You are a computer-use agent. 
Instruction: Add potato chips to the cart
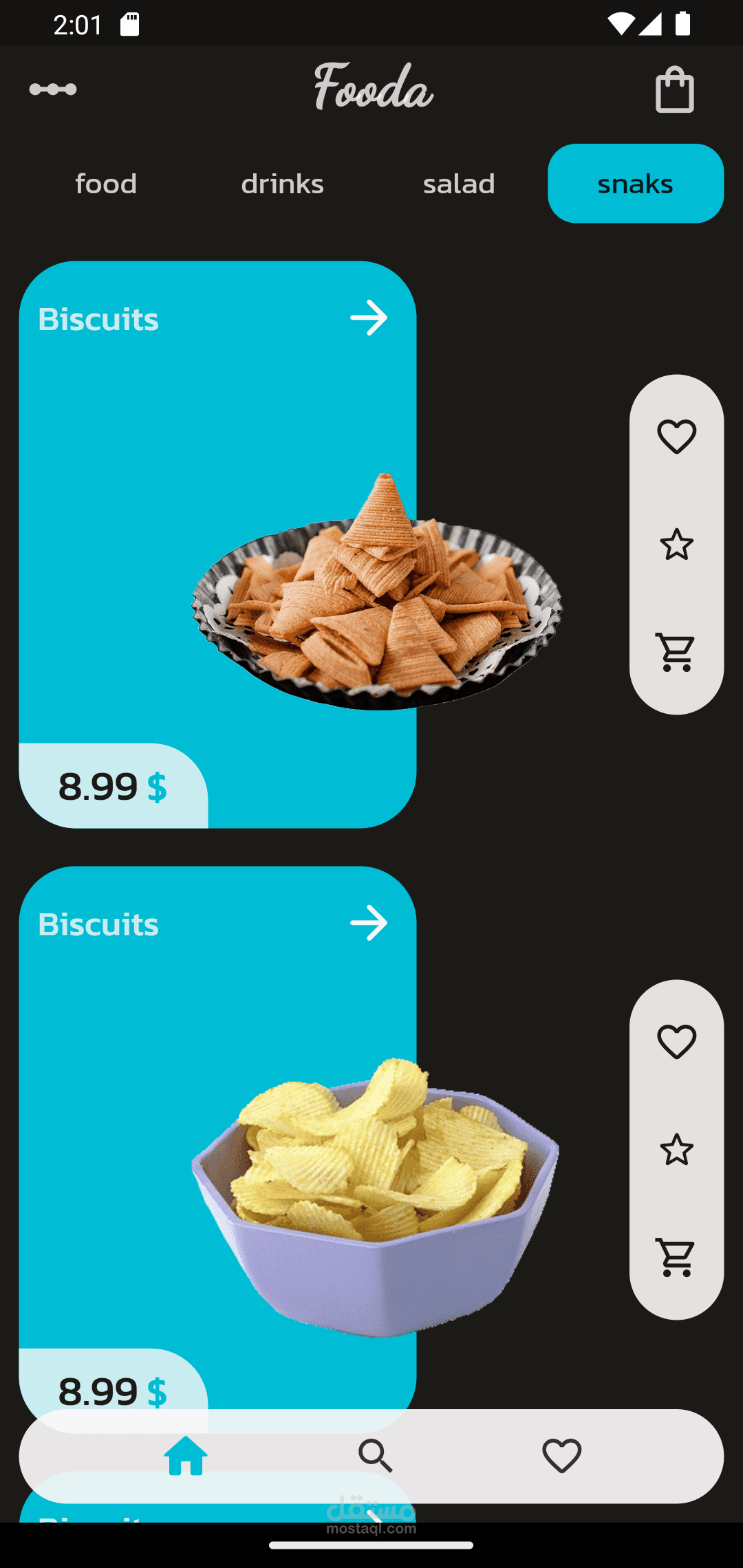[x=676, y=1257]
